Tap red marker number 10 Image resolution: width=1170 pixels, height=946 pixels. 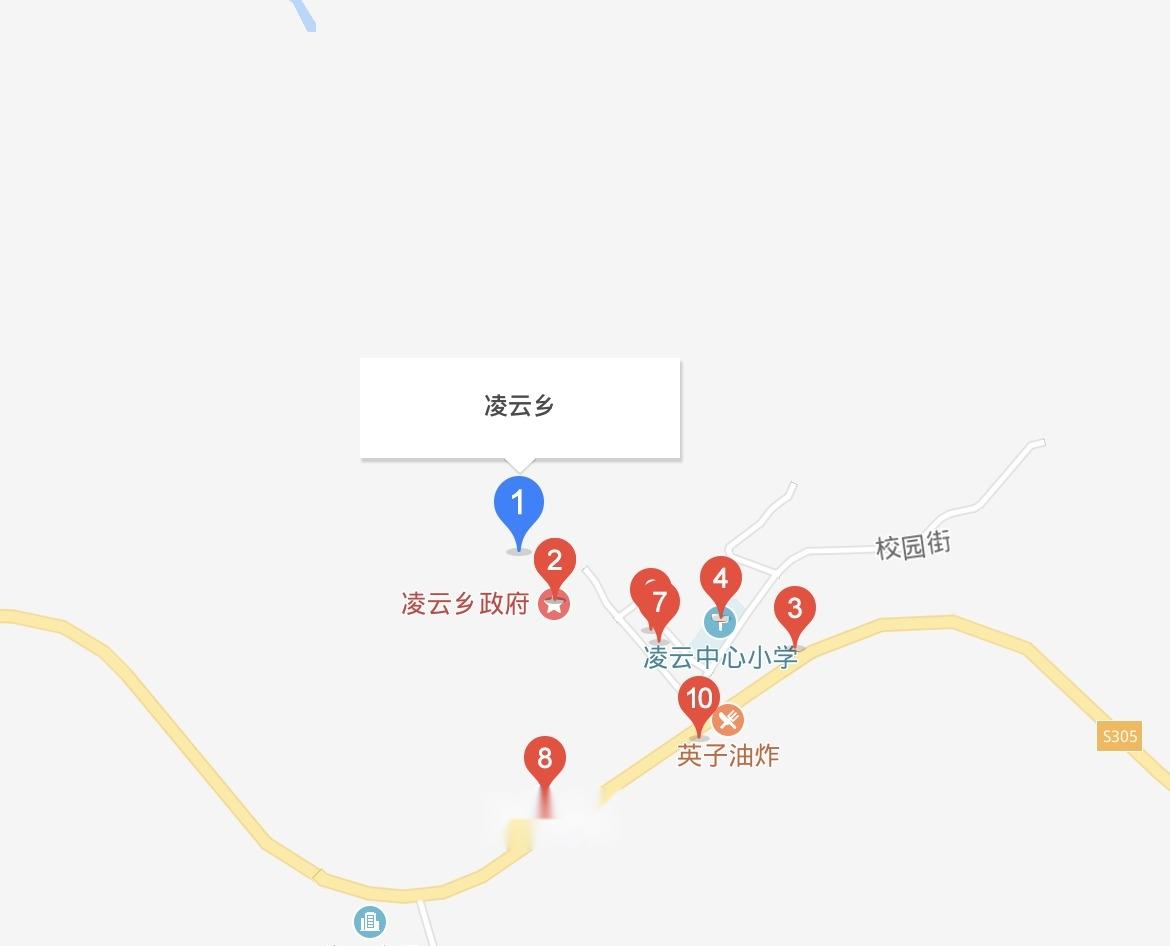tap(699, 699)
